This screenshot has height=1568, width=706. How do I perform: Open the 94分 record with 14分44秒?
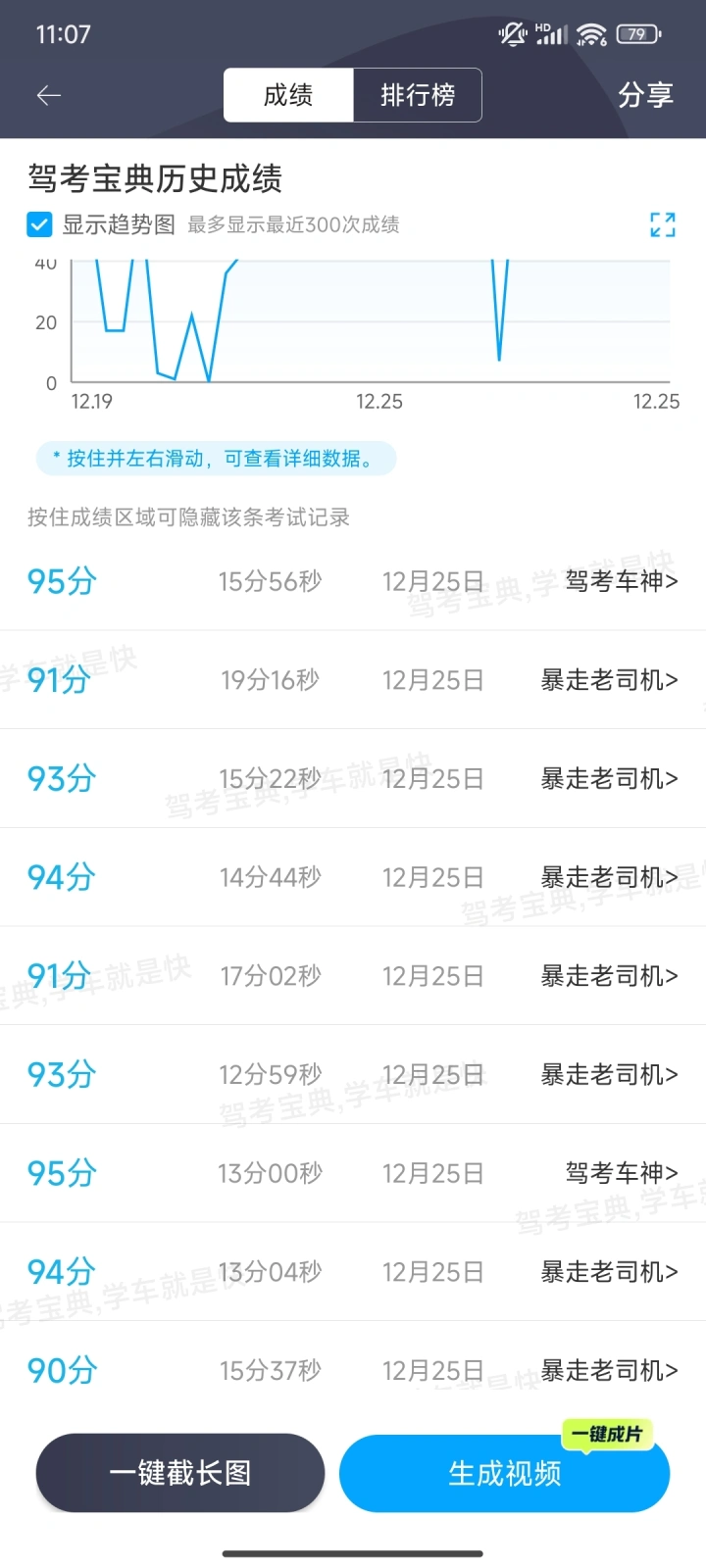pyautogui.click(x=353, y=877)
